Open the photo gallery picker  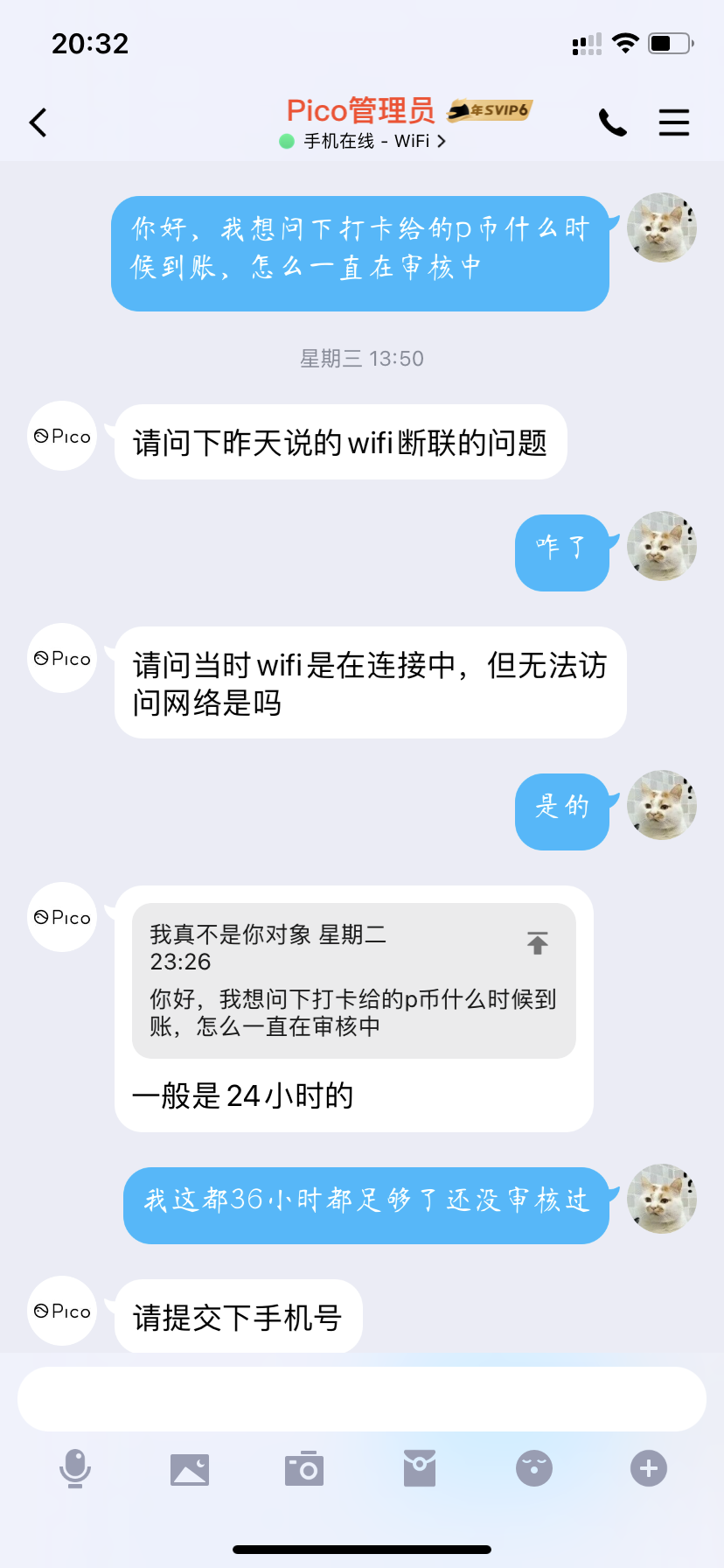point(191,1468)
